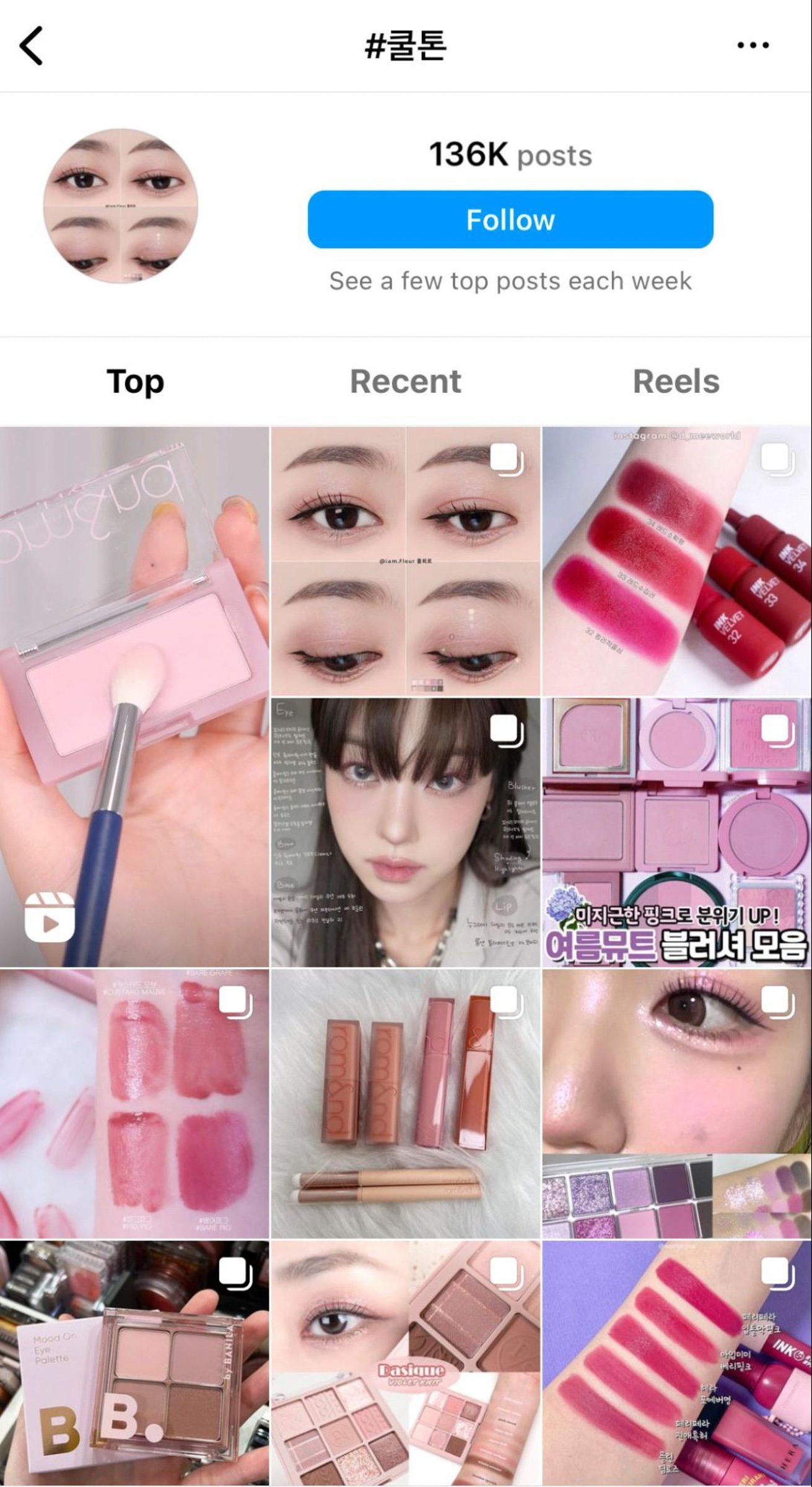Screen dimensions: 812x1487
Task: Open the Mood On Eye Palette post
Action: (134, 1363)
